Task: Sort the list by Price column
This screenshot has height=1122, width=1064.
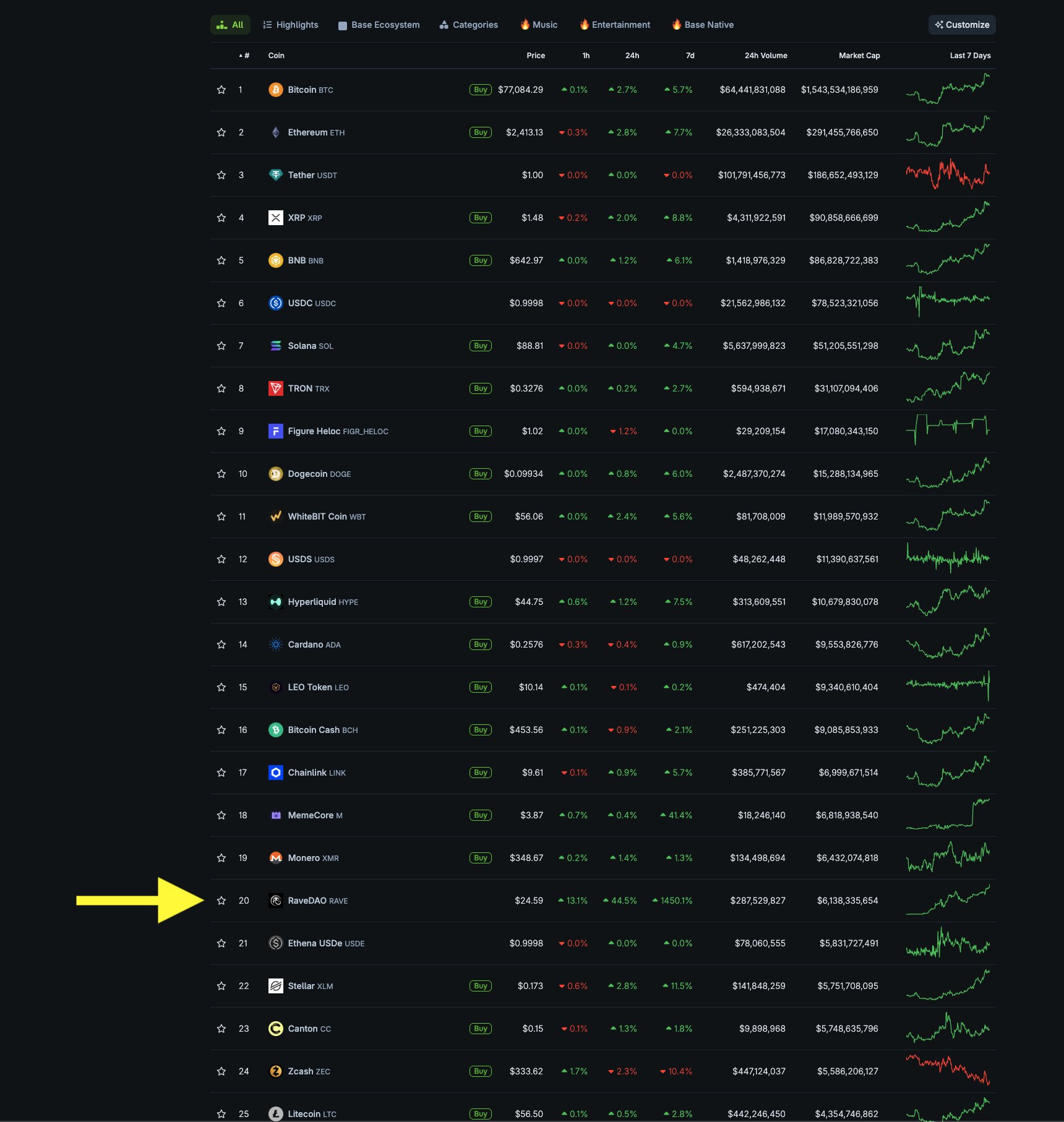Action: 535,56
